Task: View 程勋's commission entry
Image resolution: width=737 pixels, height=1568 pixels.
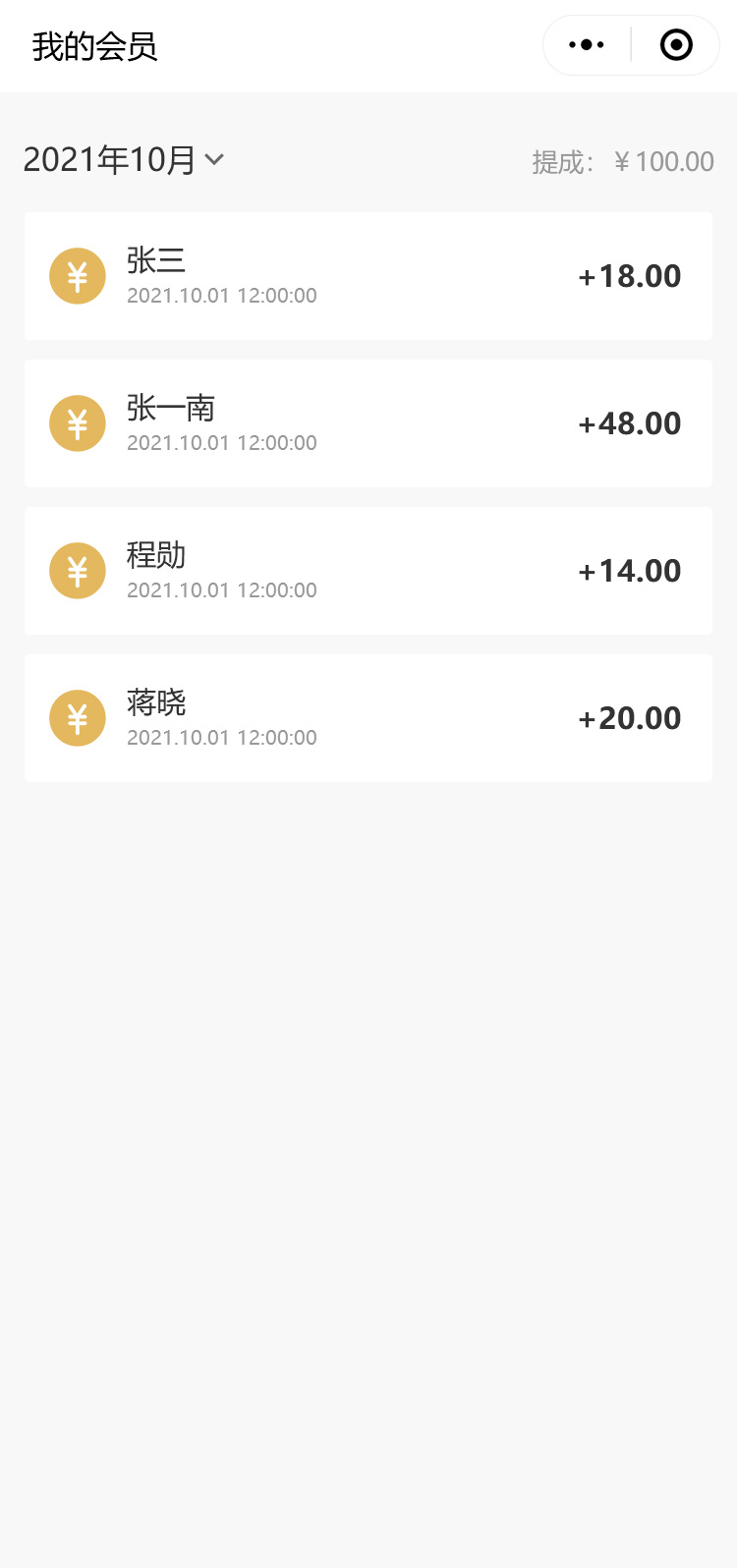Action: 368,571
